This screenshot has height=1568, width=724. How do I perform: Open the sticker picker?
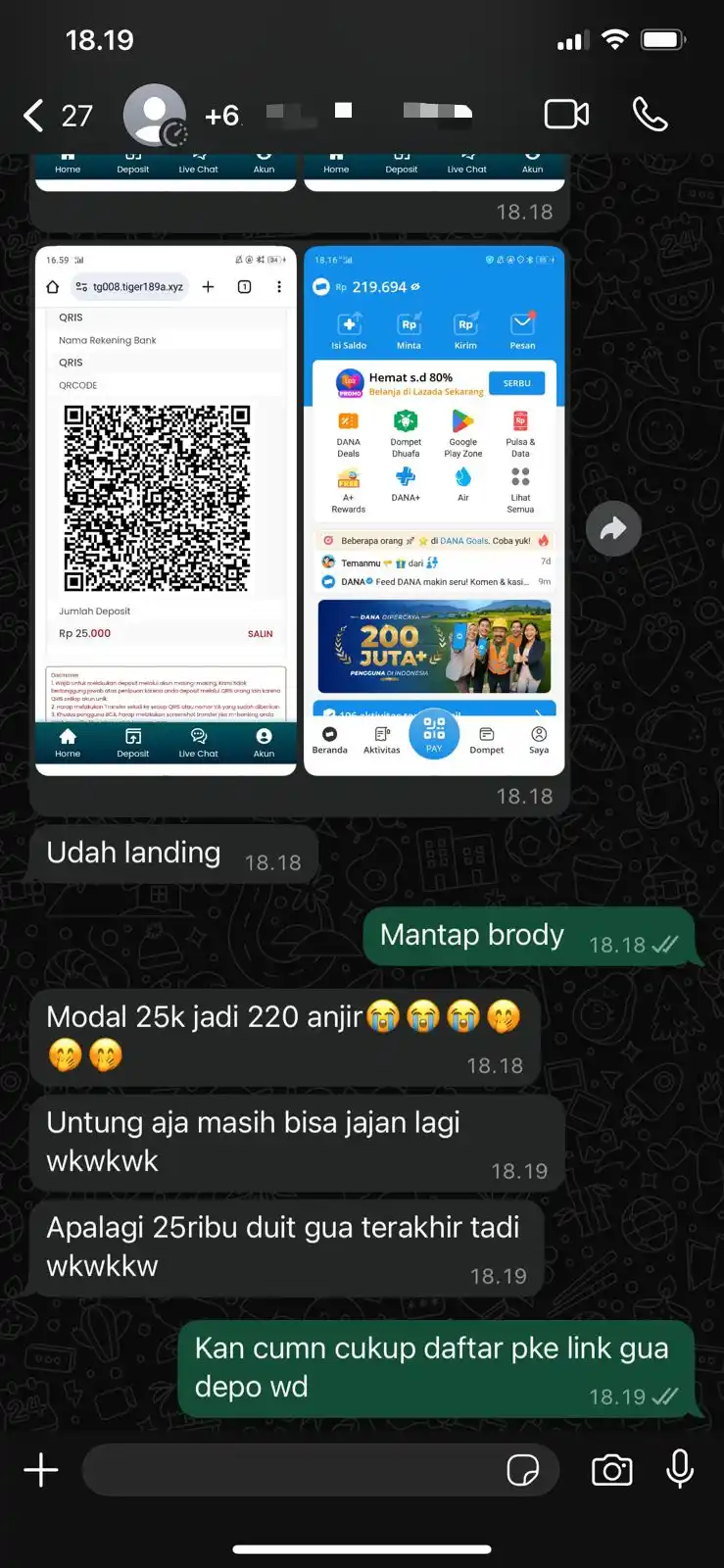pyautogui.click(x=522, y=1470)
